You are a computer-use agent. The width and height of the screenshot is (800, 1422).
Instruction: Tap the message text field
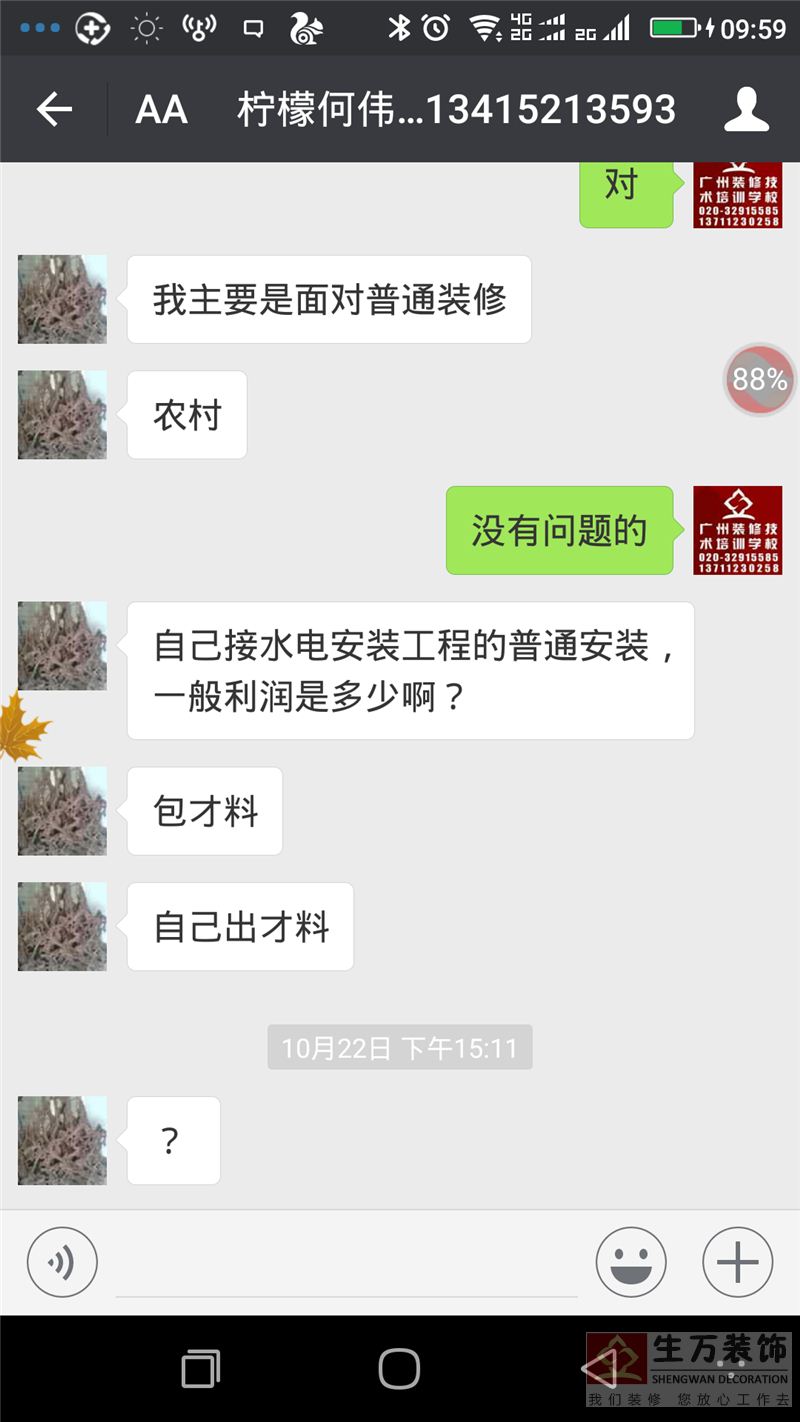pos(346,1264)
